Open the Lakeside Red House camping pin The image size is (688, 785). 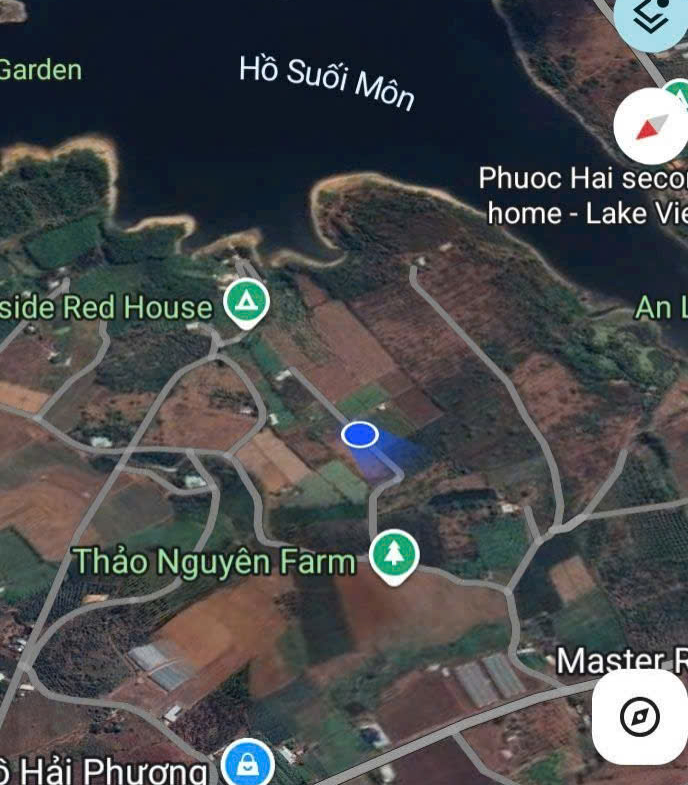(246, 303)
